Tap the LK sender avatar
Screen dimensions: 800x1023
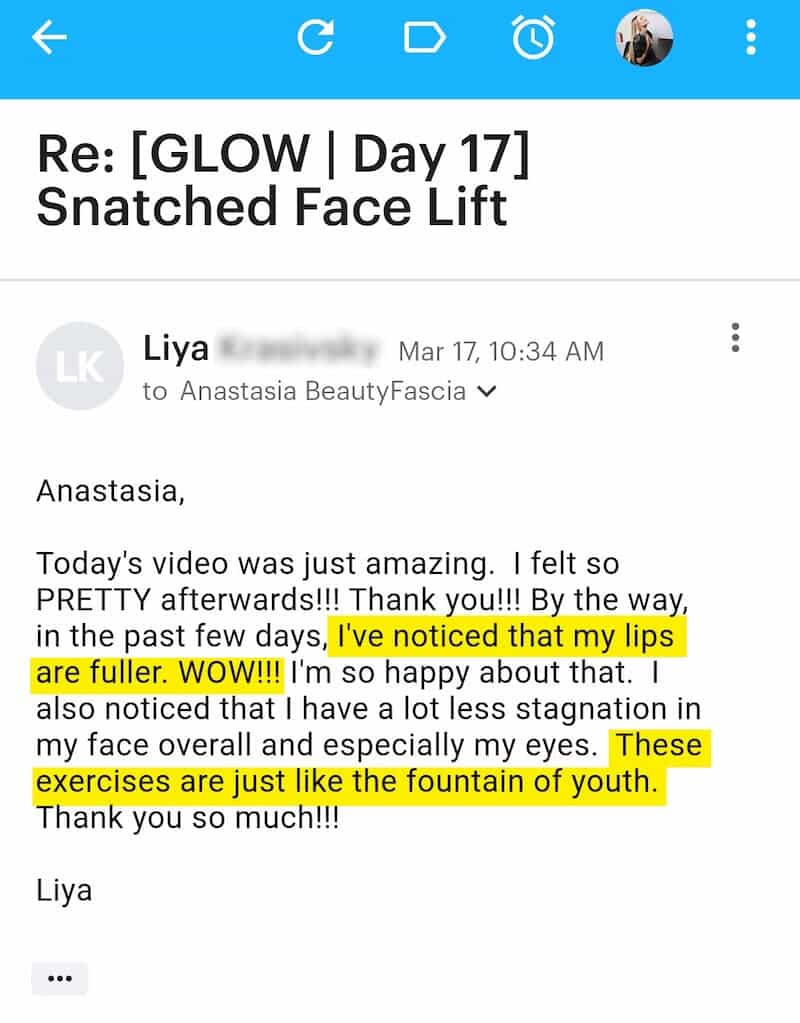tap(80, 367)
